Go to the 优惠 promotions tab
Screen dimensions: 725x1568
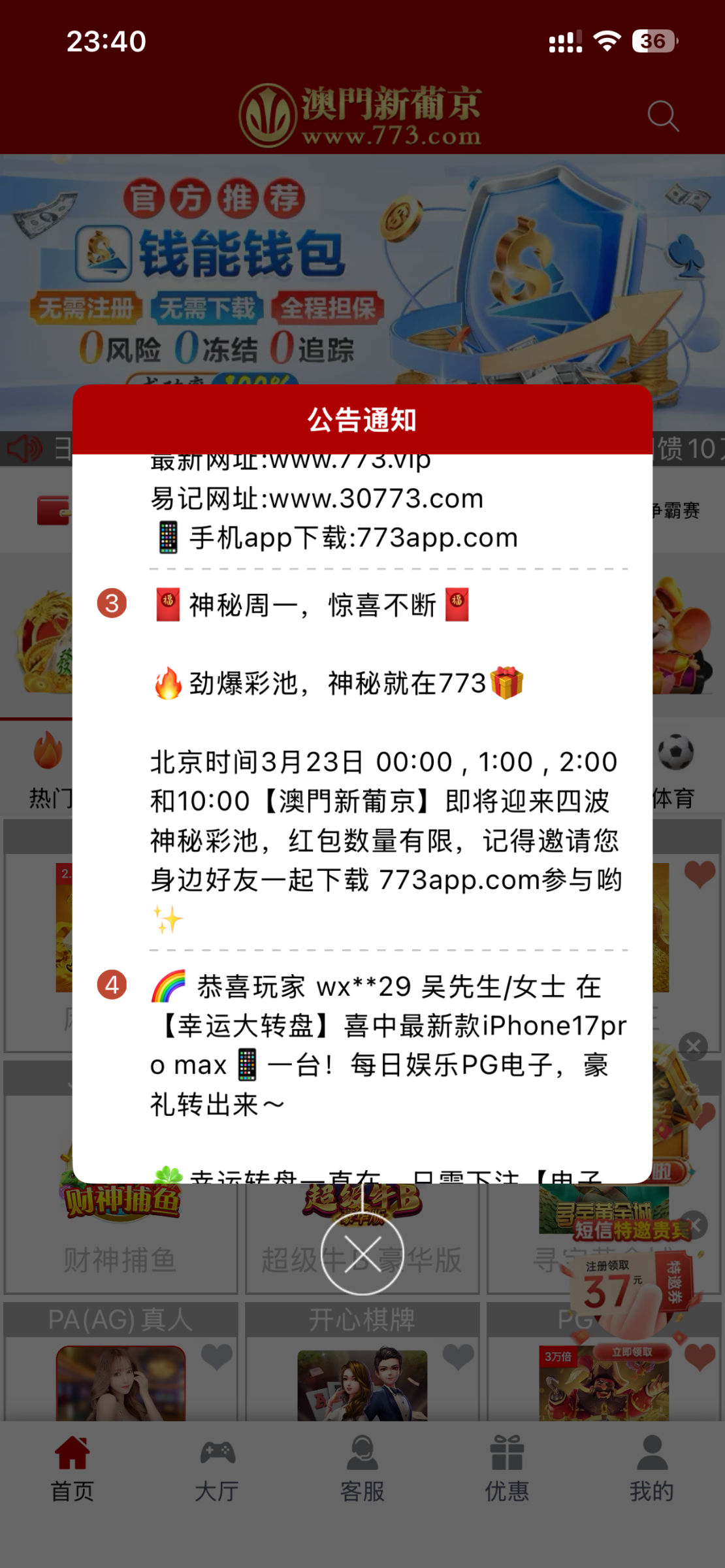(507, 1467)
